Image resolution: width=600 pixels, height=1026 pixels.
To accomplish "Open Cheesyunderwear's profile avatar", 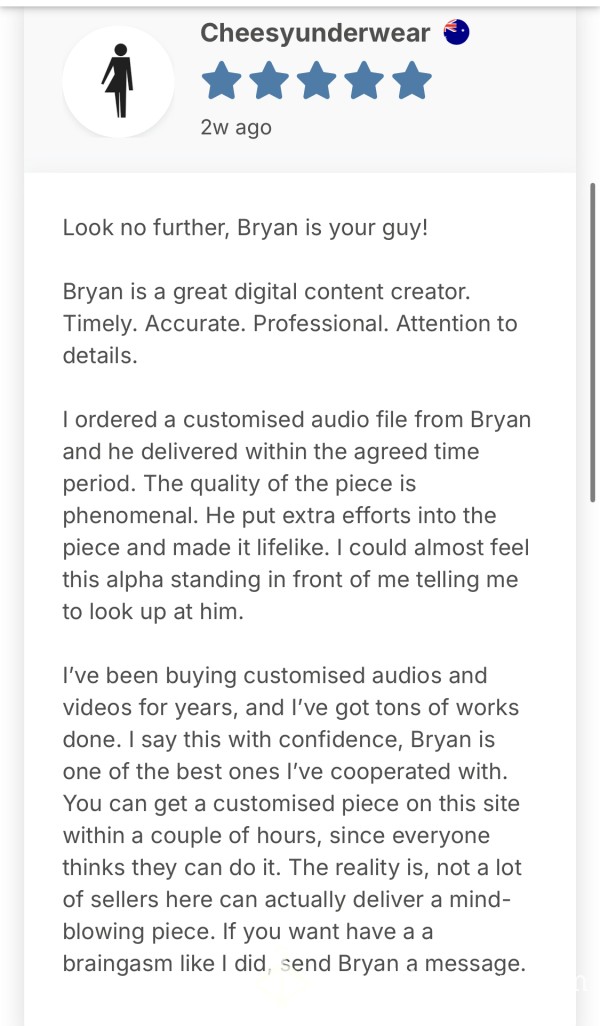I will pyautogui.click(x=118, y=81).
